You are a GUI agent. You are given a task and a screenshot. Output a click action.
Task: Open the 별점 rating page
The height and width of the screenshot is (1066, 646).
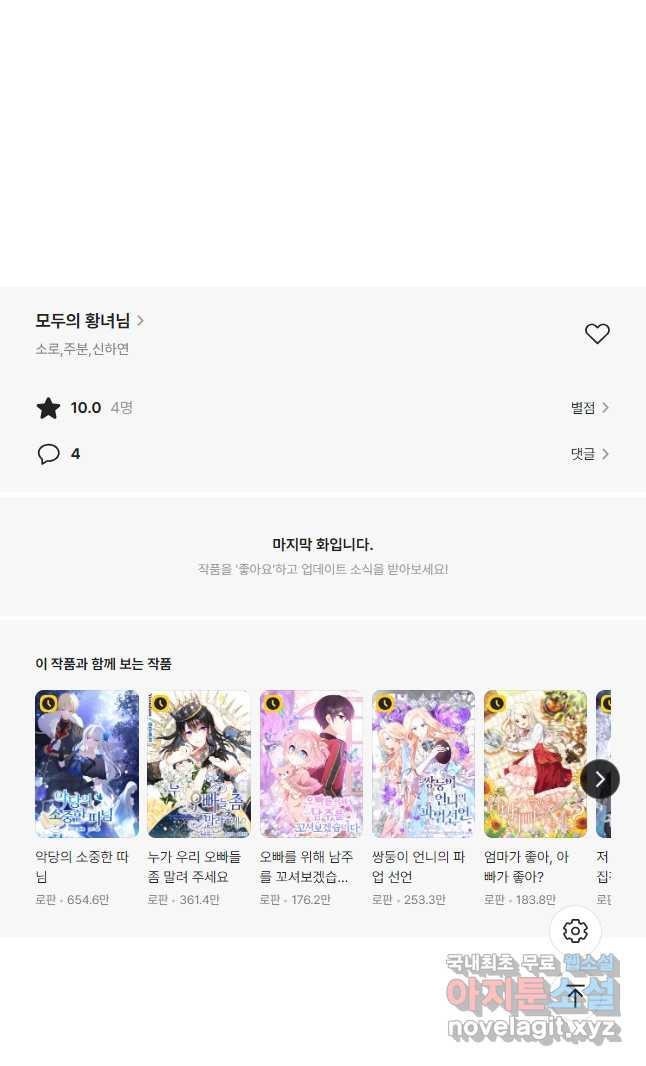click(589, 407)
